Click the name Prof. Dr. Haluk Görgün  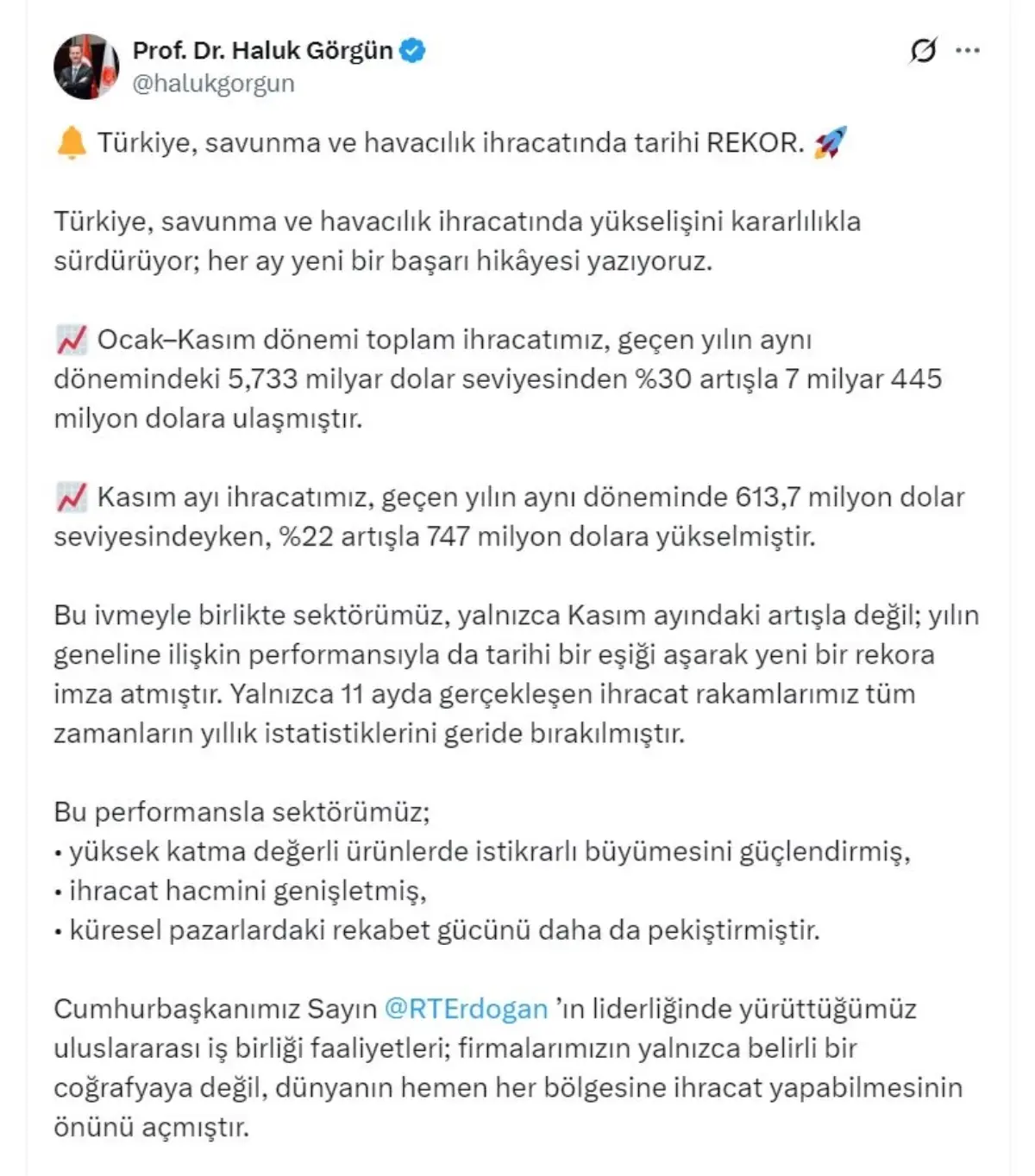(263, 50)
